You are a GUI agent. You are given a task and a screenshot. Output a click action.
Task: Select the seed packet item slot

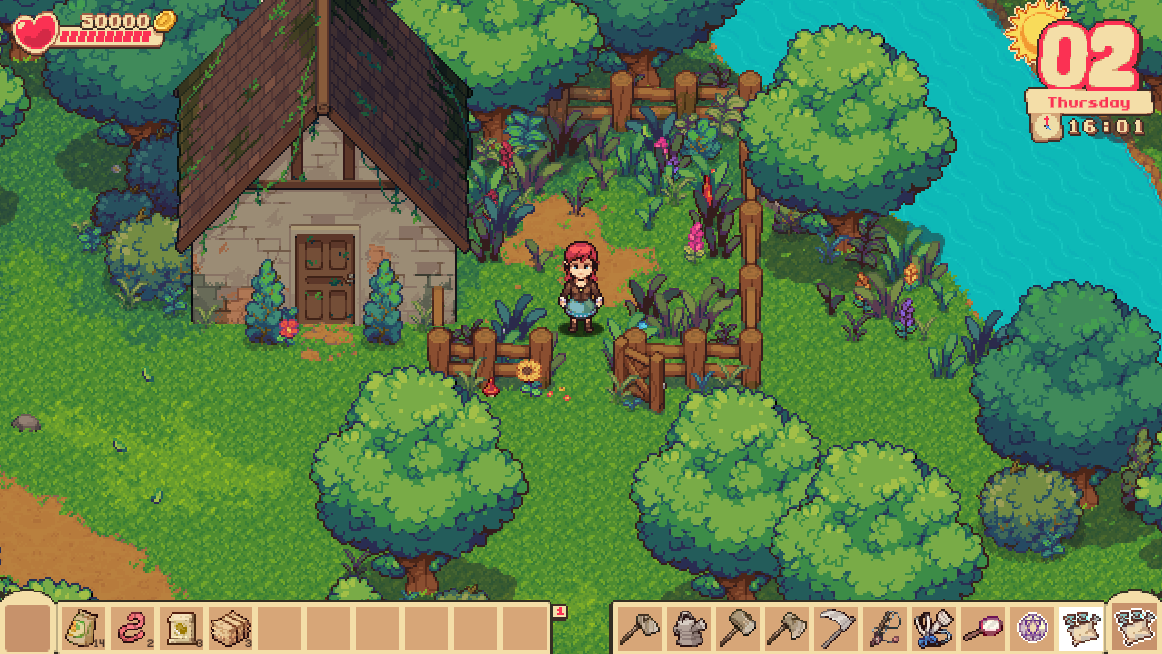click(180, 628)
